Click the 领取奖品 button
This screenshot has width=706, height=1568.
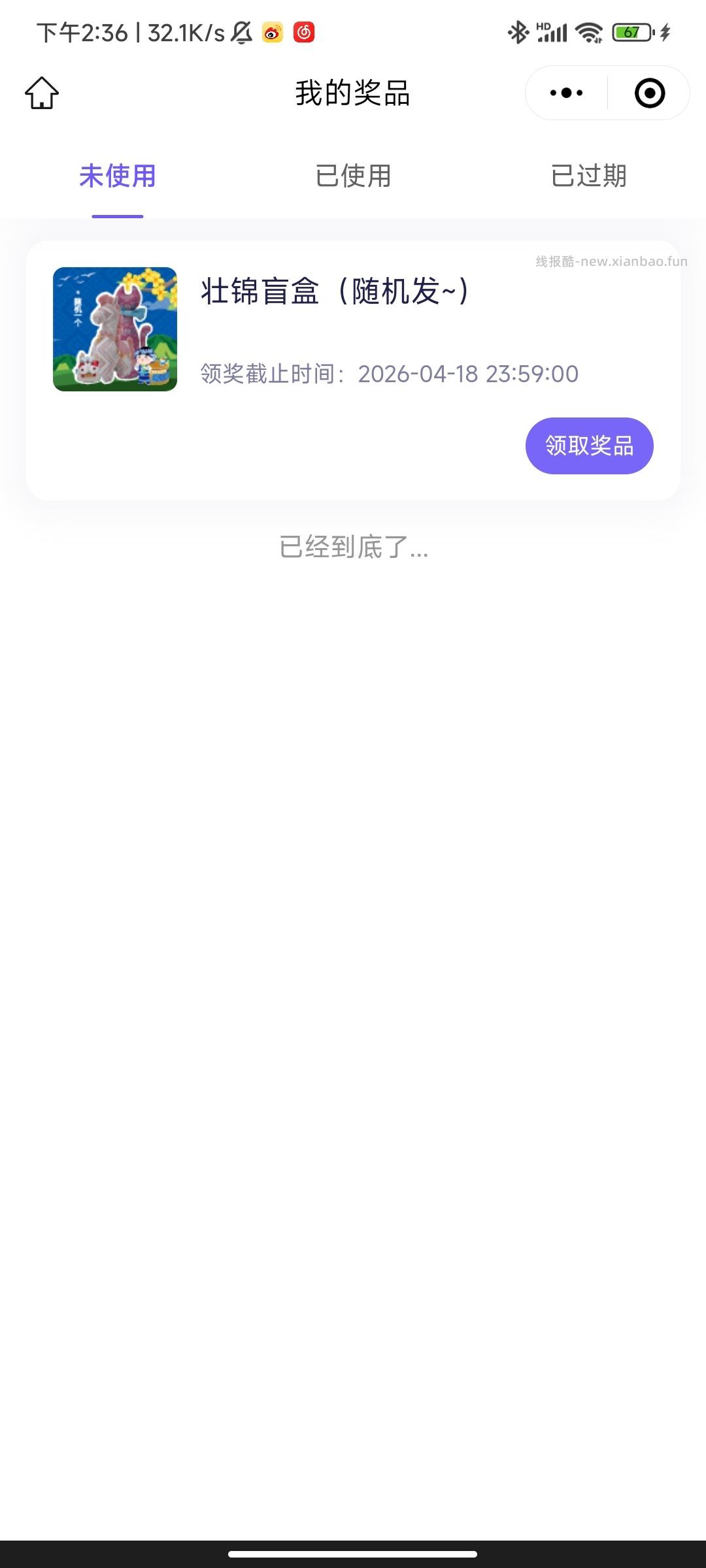coord(588,445)
